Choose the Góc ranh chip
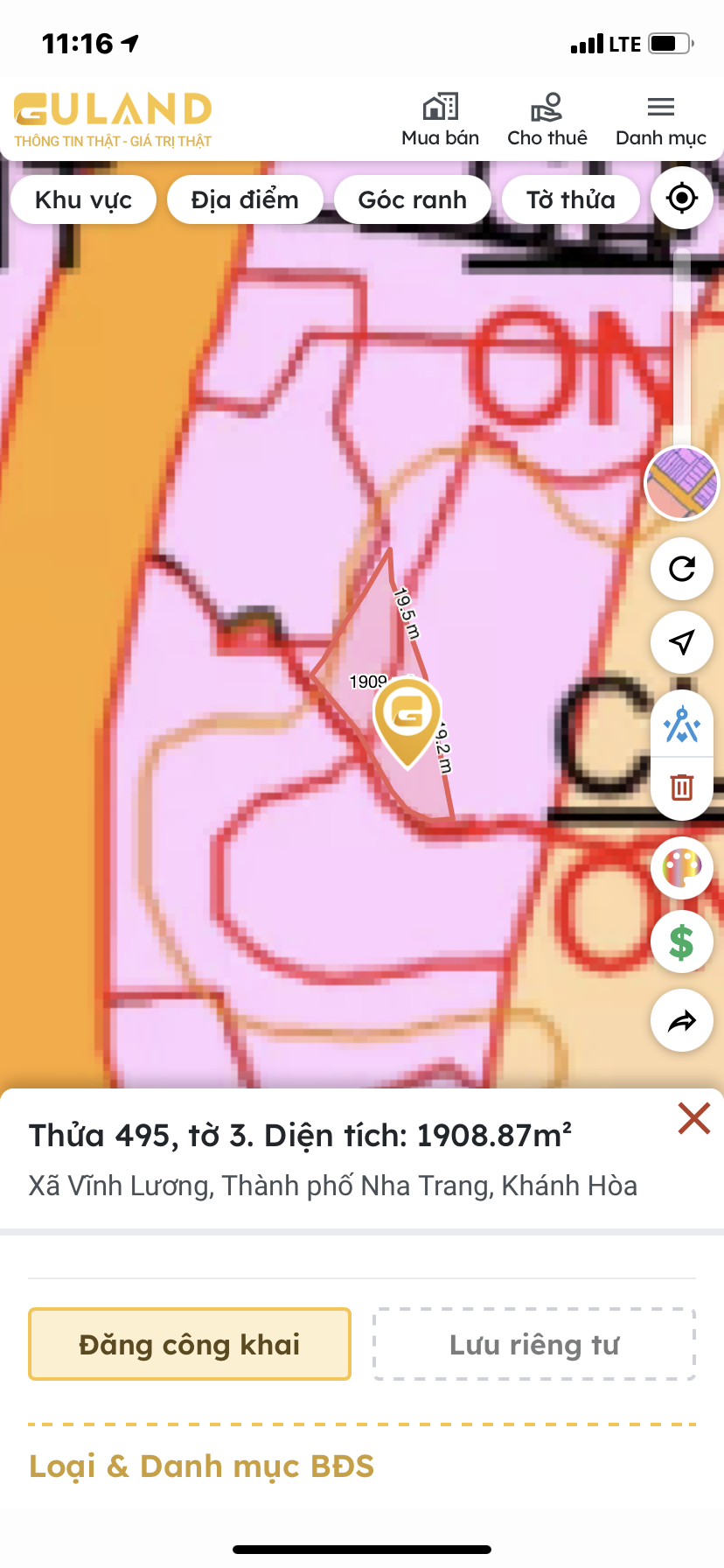This screenshot has height=1568, width=724. [413, 199]
